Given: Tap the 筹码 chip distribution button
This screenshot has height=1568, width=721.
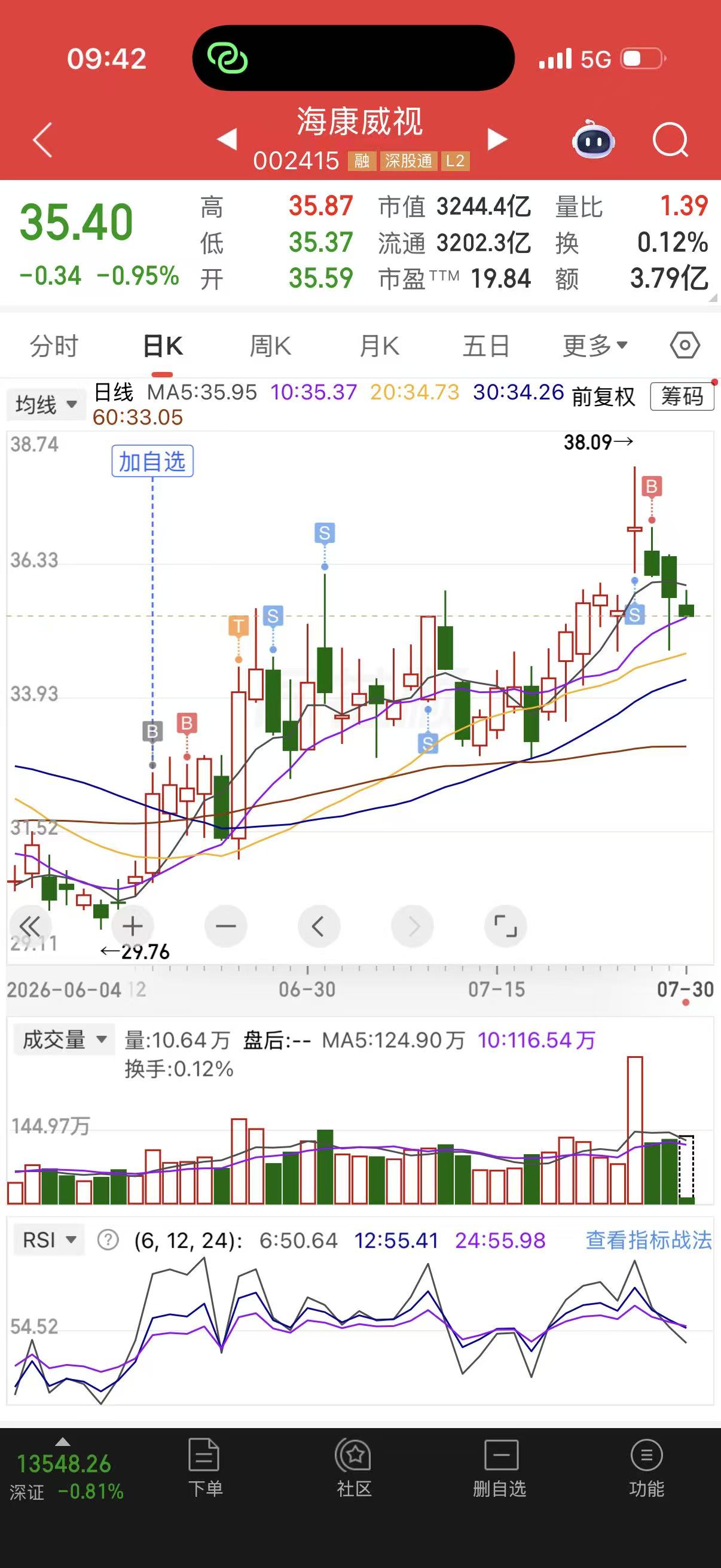Looking at the screenshot, I should pos(682,396).
